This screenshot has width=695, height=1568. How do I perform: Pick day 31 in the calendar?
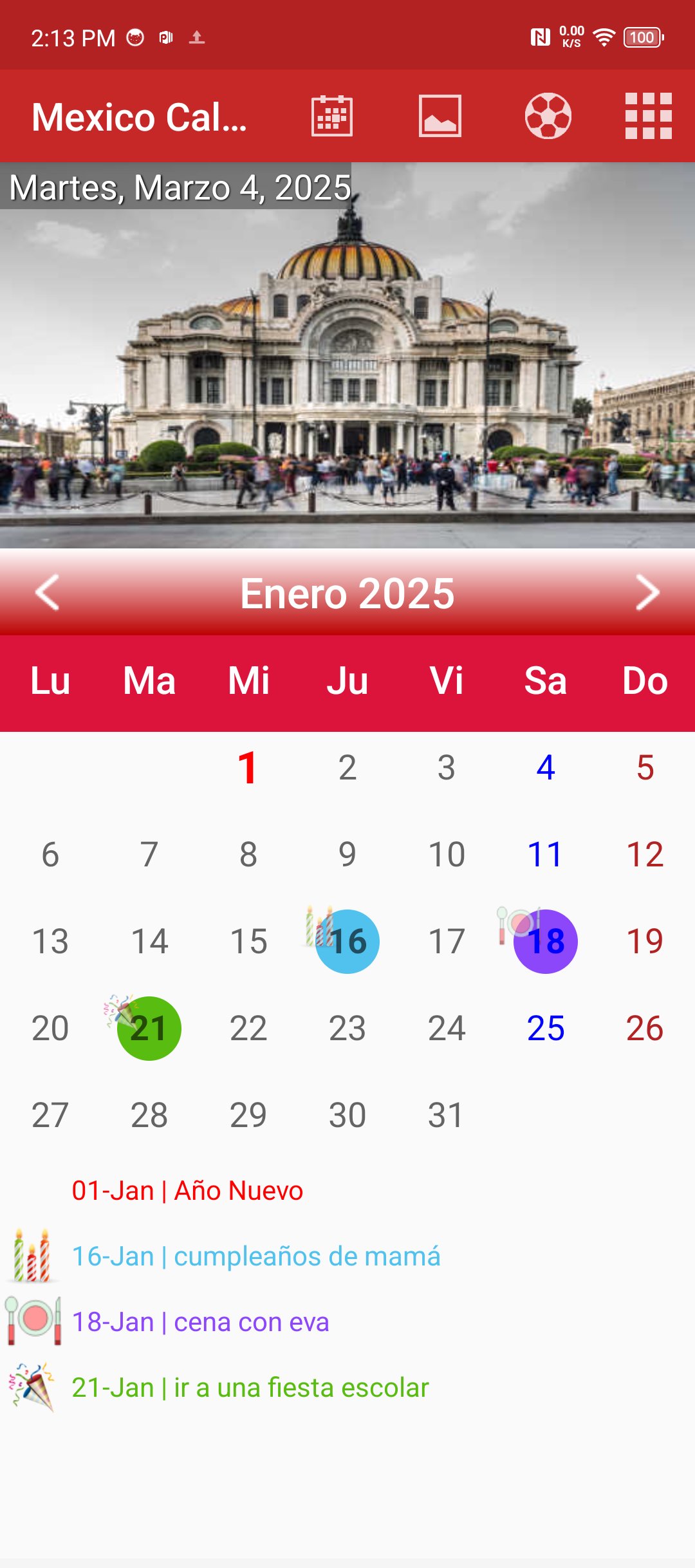(x=447, y=1115)
